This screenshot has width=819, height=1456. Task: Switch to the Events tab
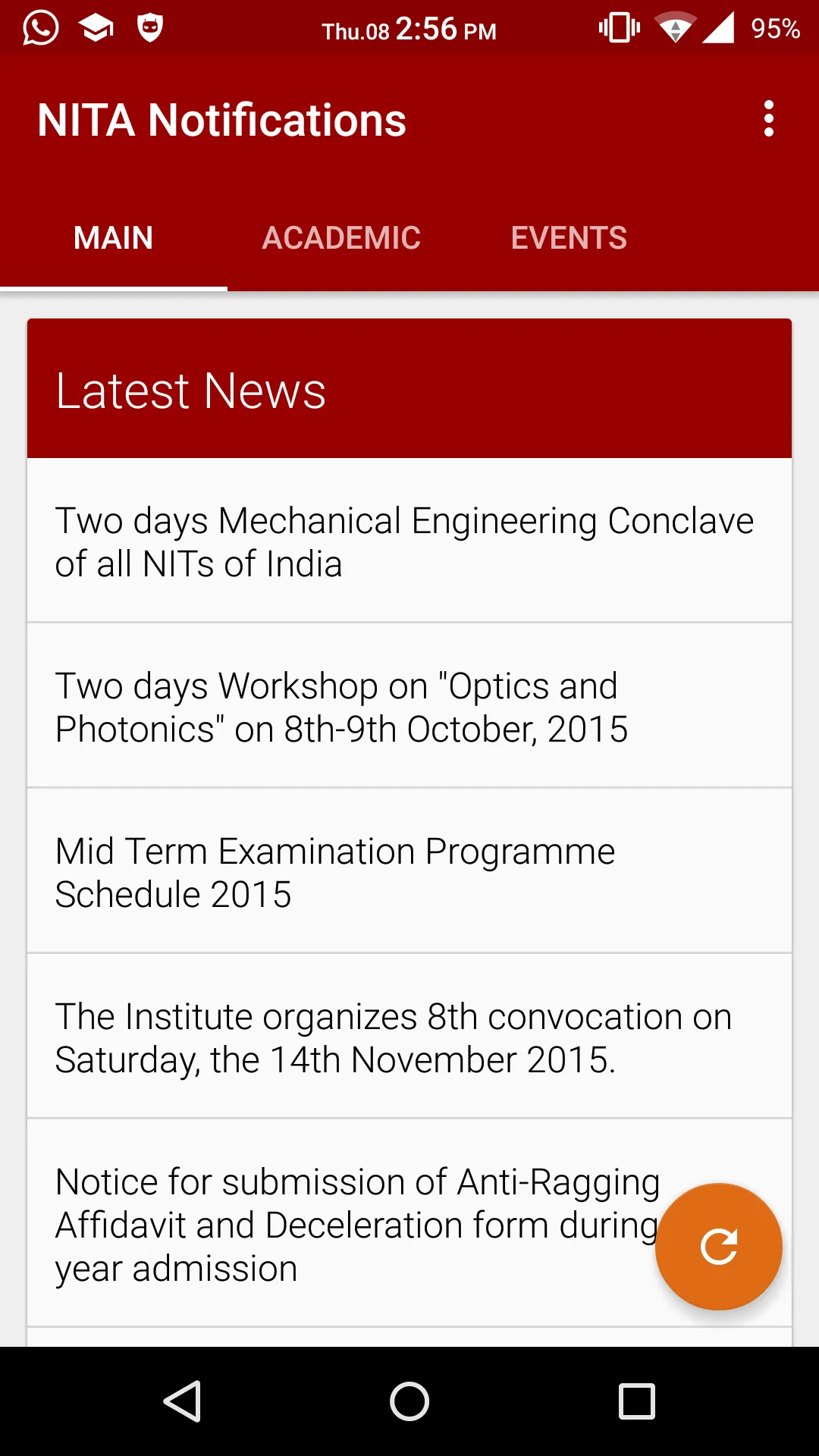[569, 238]
